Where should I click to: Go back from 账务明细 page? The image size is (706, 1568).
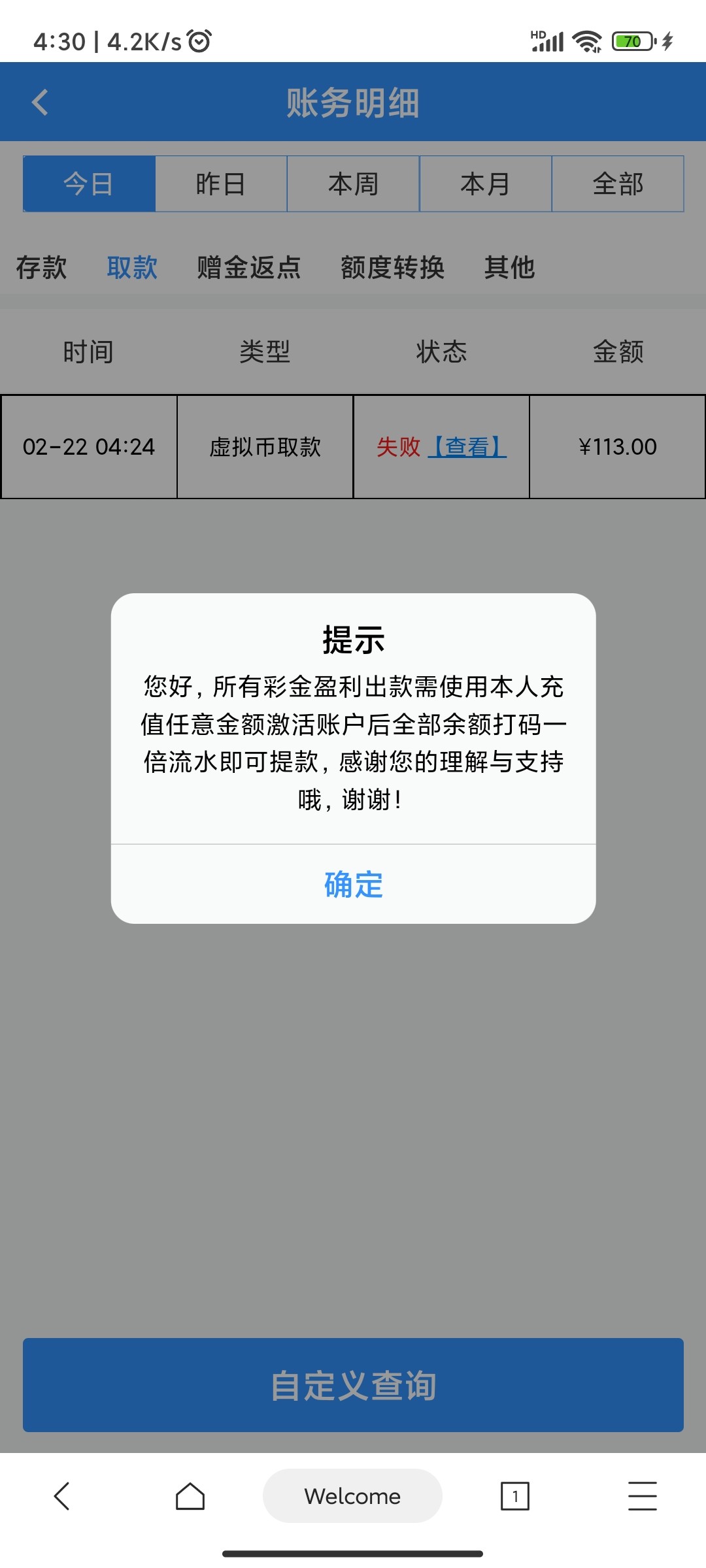[41, 103]
